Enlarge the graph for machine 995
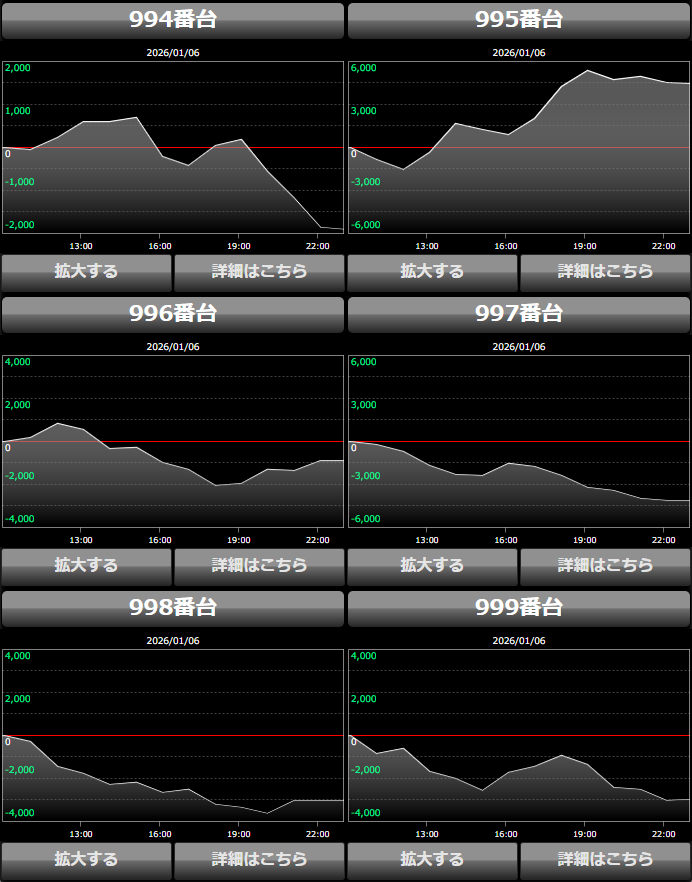The image size is (692, 882). pyautogui.click(x=432, y=271)
